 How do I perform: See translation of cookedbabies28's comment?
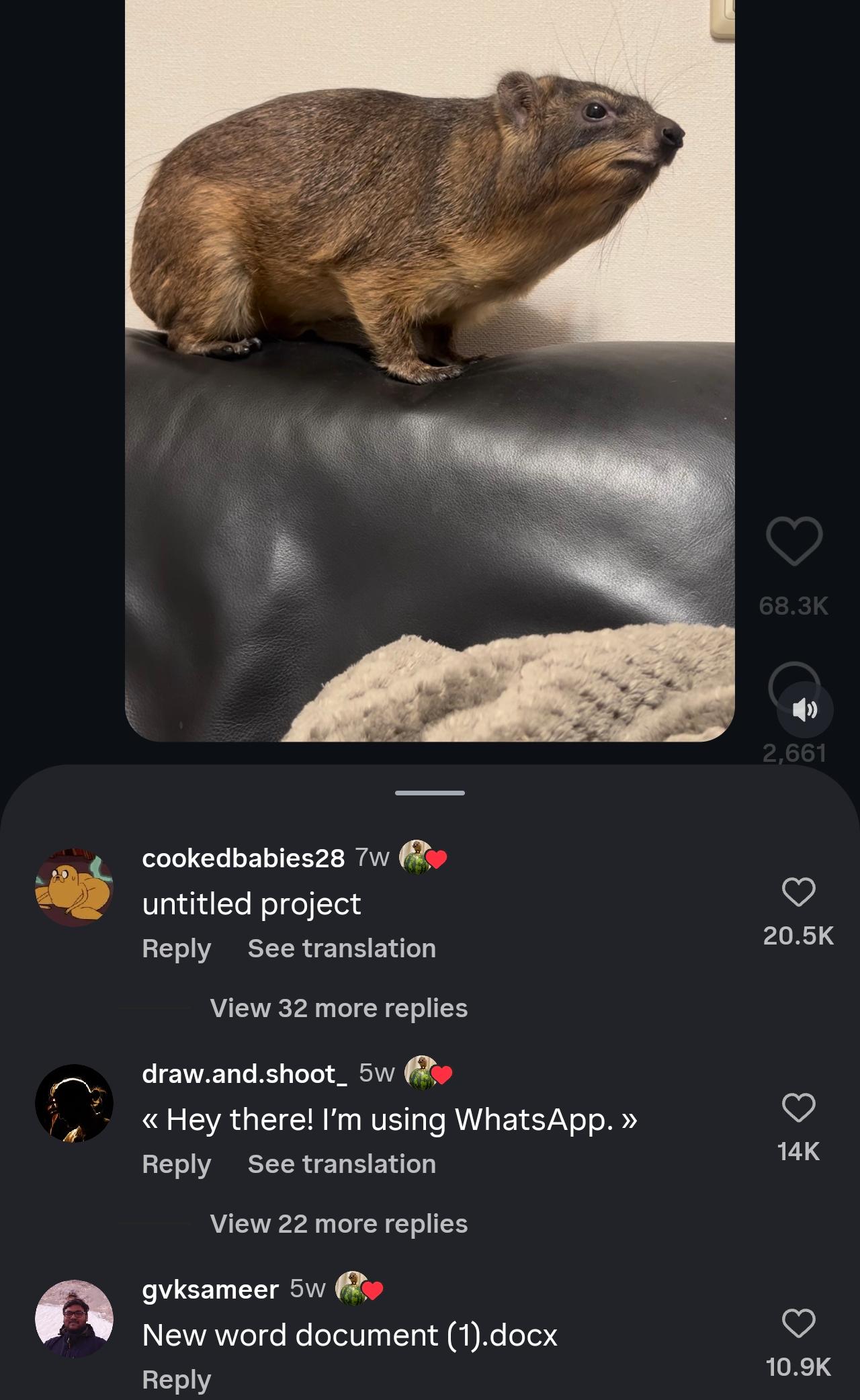coord(342,948)
